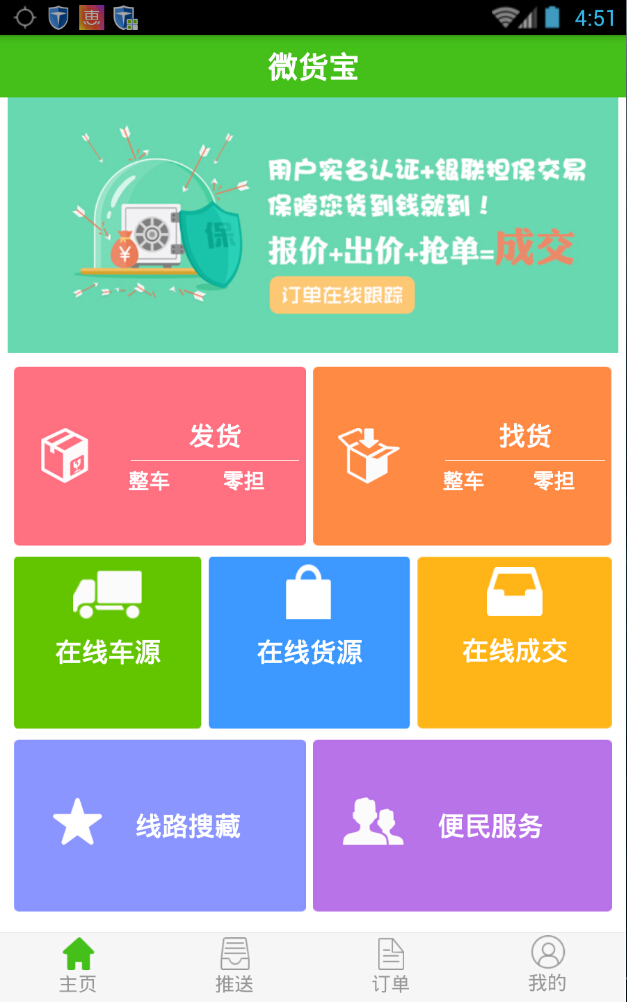Switch to the 订单 tab
This screenshot has height=1002, width=627.
[391, 965]
